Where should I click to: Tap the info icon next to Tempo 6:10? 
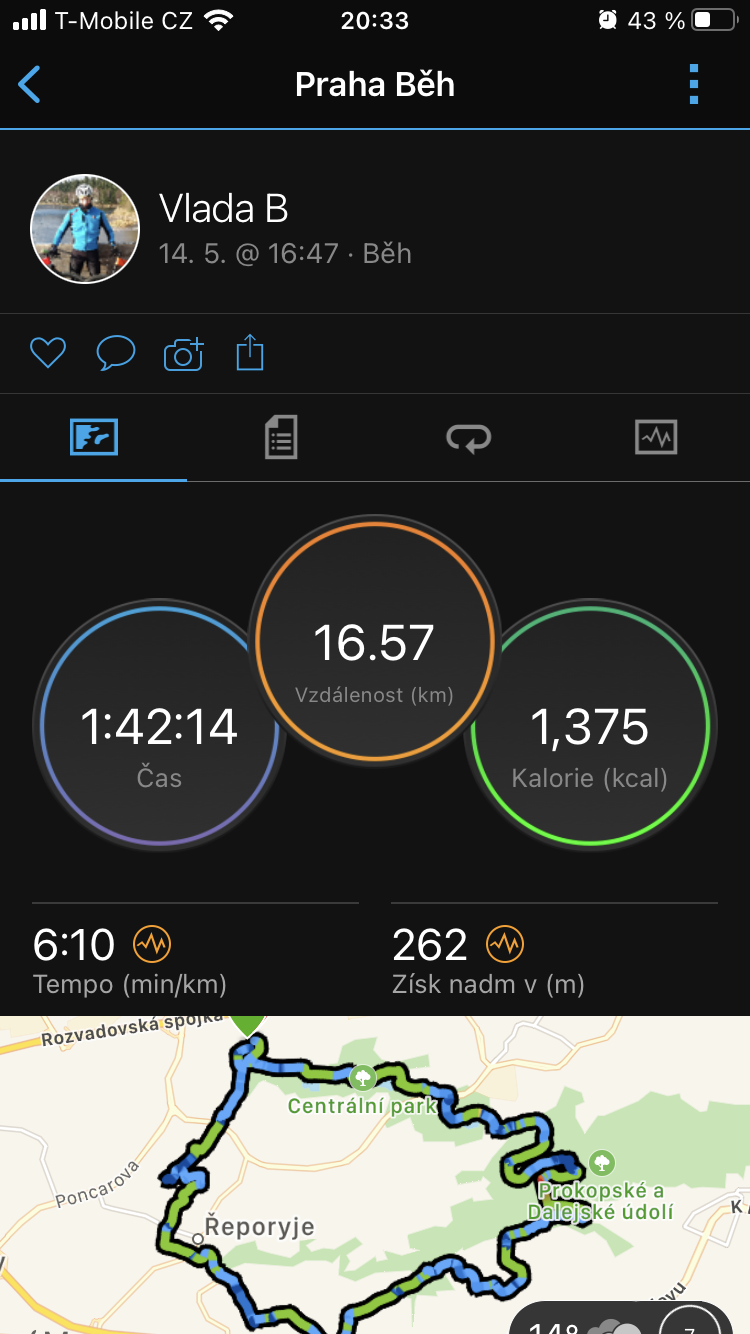tap(153, 944)
